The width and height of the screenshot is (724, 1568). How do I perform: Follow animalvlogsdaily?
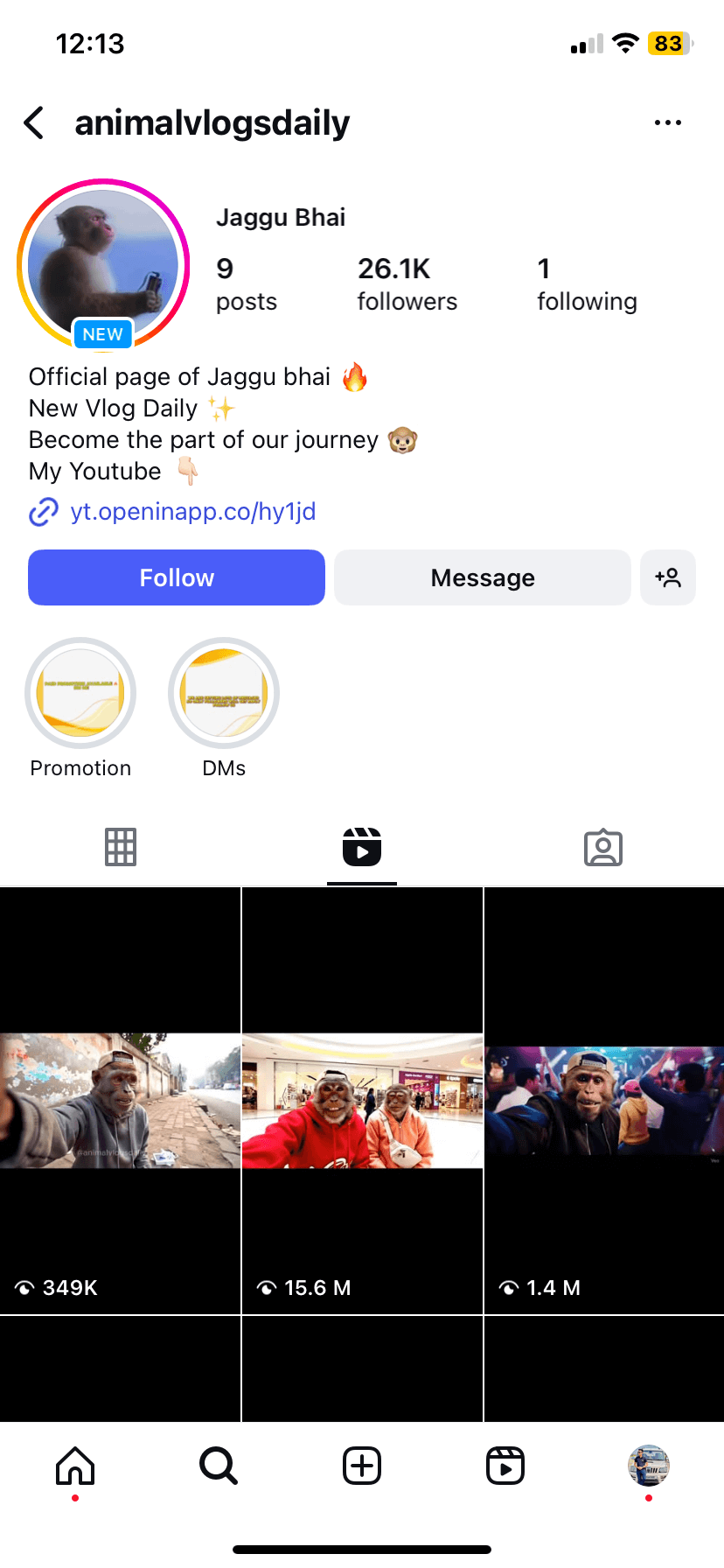click(177, 577)
